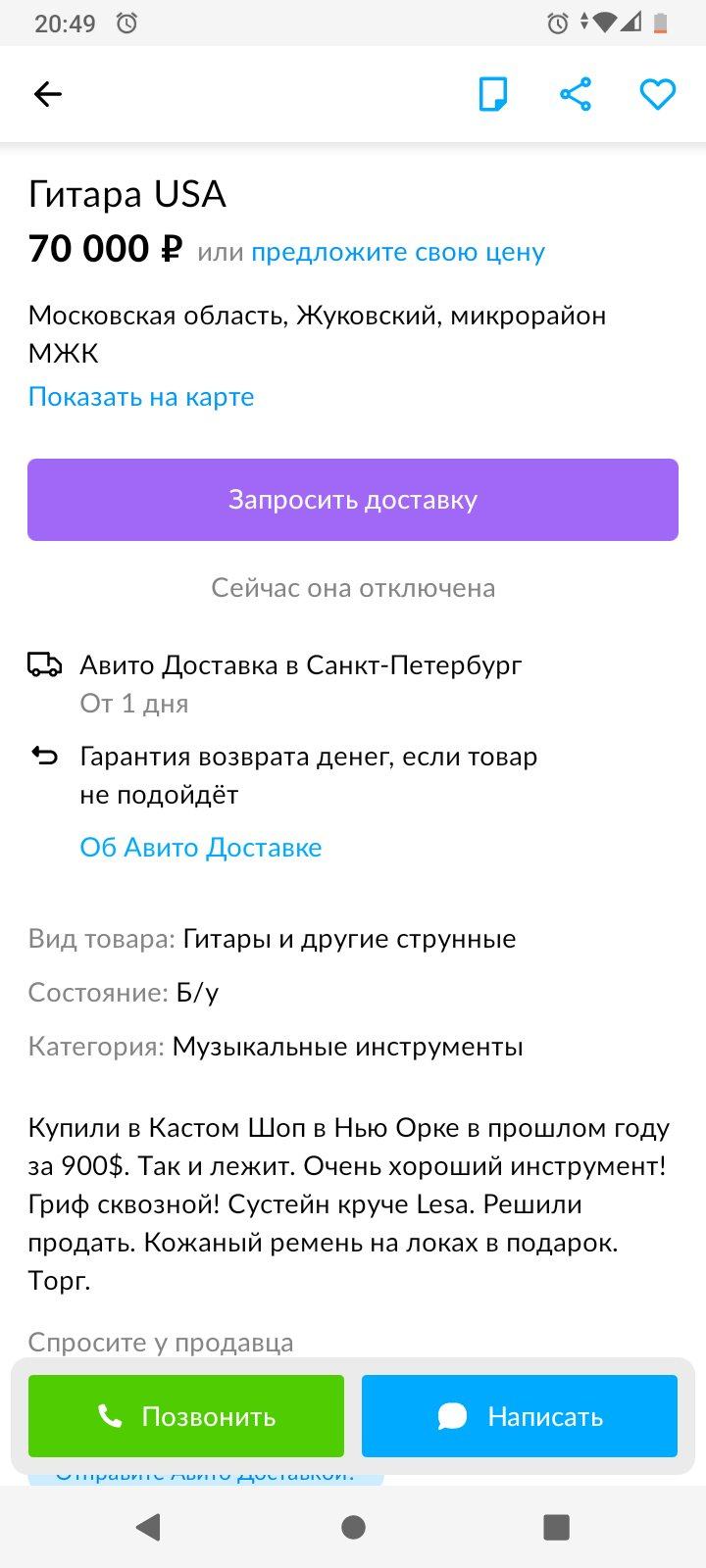
Task: Share the guitar listing
Action: point(576,94)
